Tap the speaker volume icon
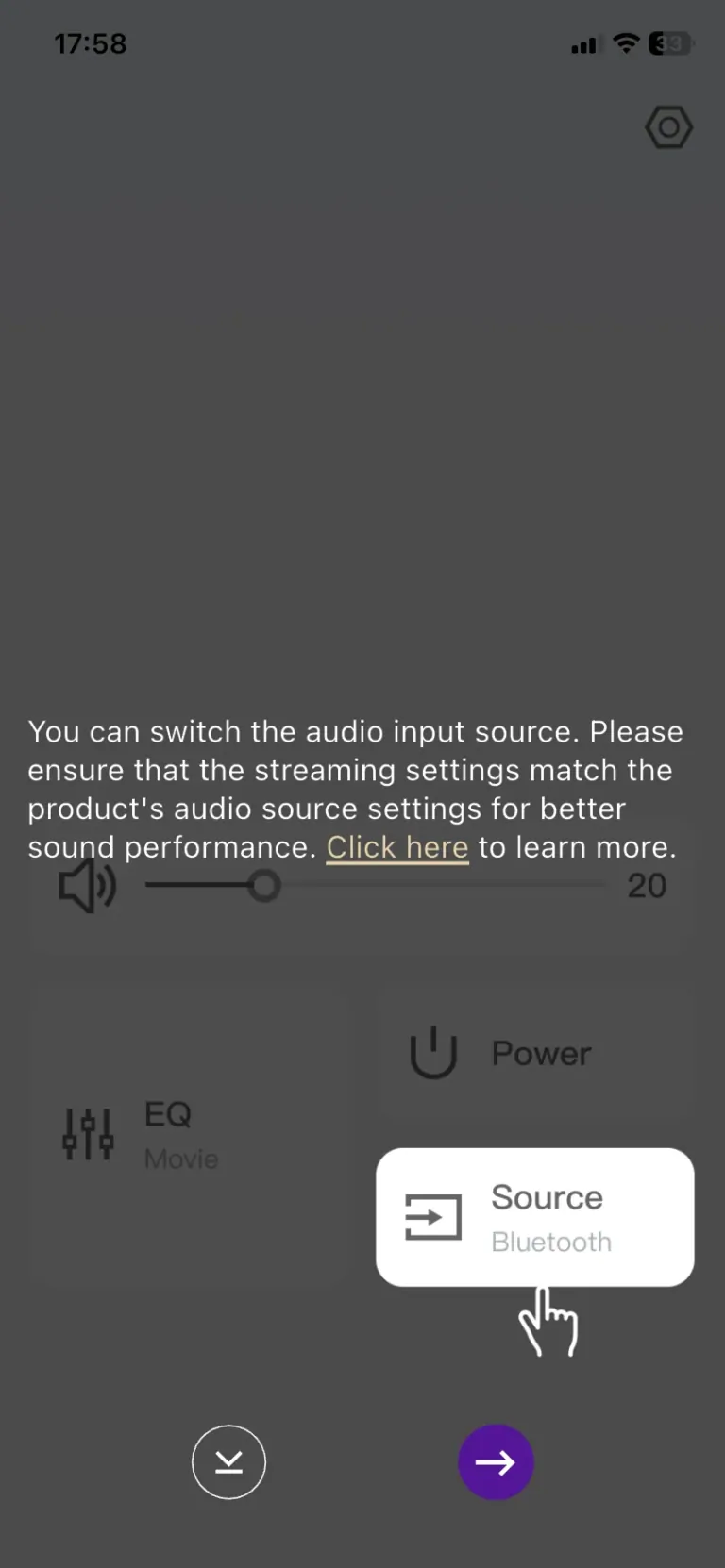 87,885
